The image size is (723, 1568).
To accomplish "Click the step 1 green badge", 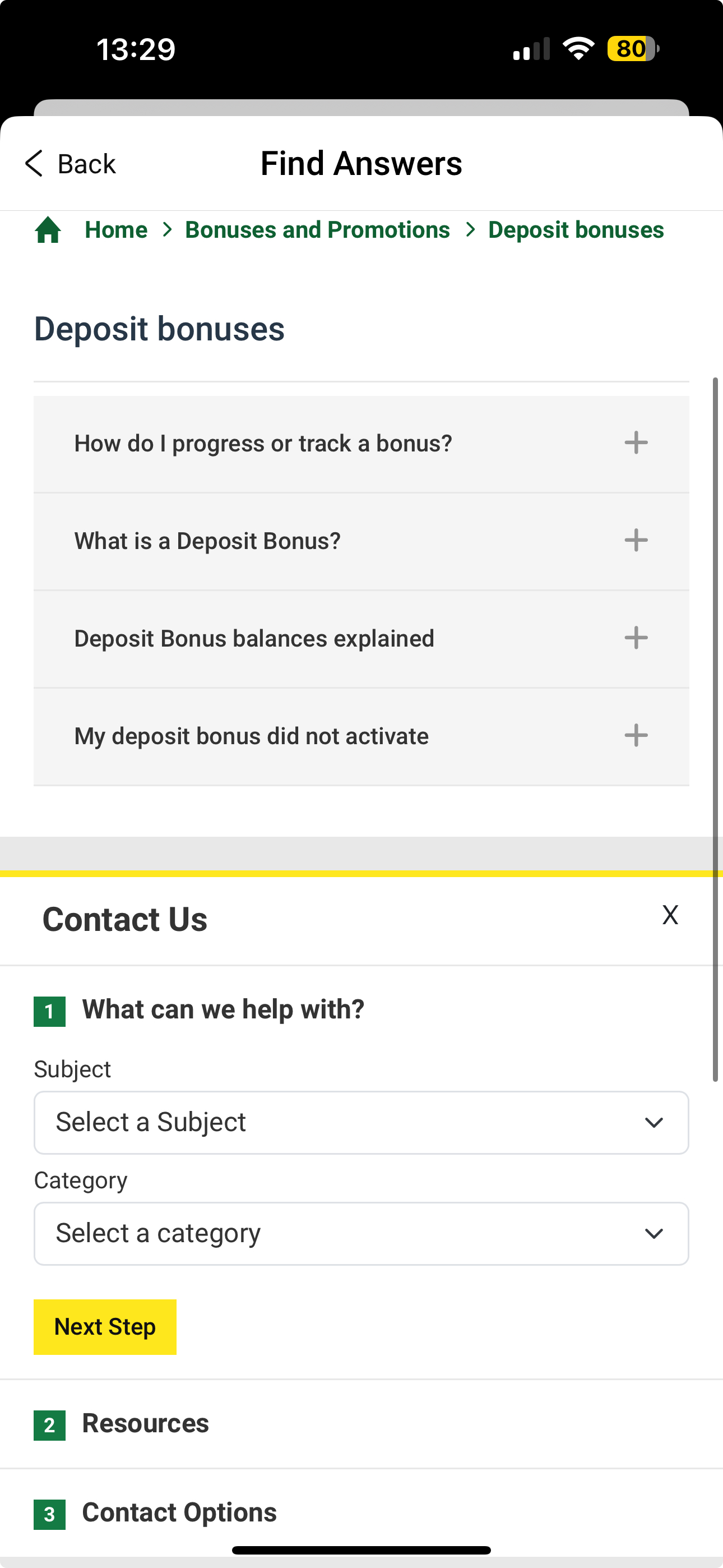I will point(49,1010).
